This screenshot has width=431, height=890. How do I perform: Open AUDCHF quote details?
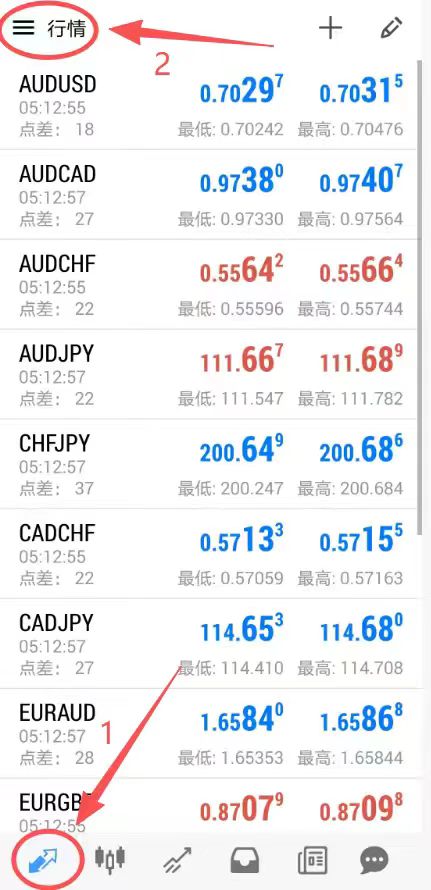coord(208,284)
